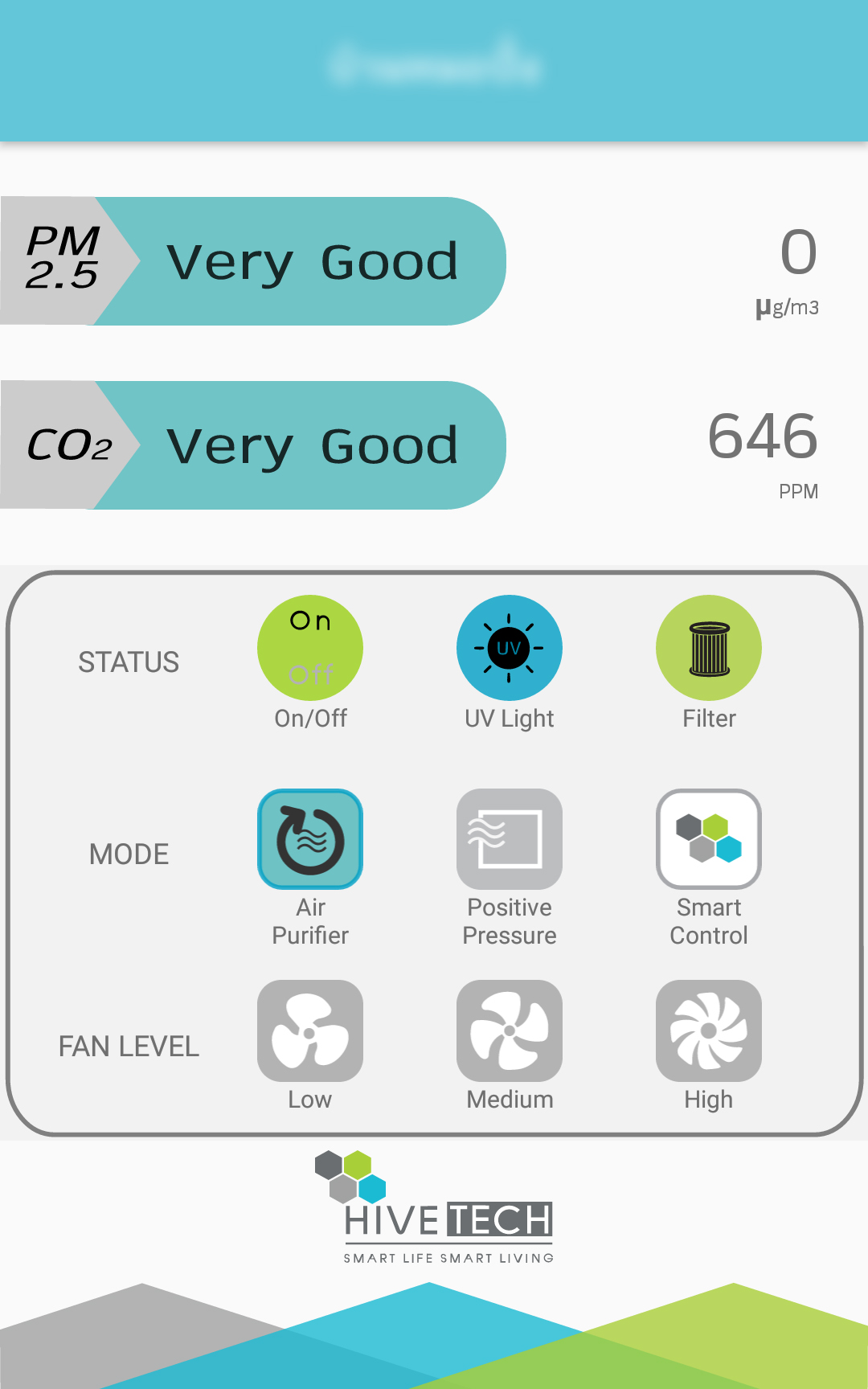Image resolution: width=868 pixels, height=1389 pixels.
Task: Click the Filter status icon
Action: pos(709,647)
